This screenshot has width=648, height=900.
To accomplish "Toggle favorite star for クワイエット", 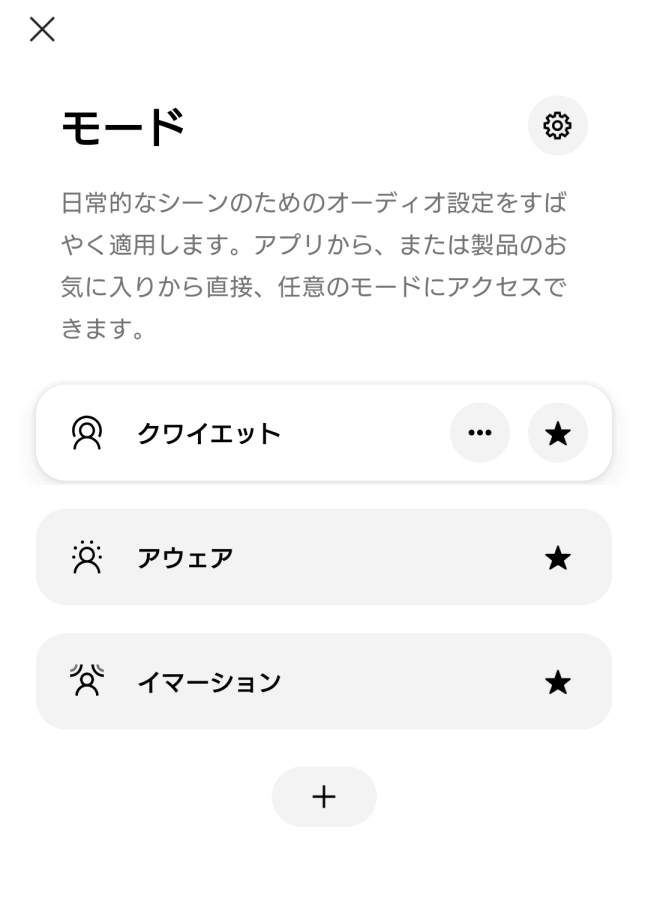I will pyautogui.click(x=557, y=433).
